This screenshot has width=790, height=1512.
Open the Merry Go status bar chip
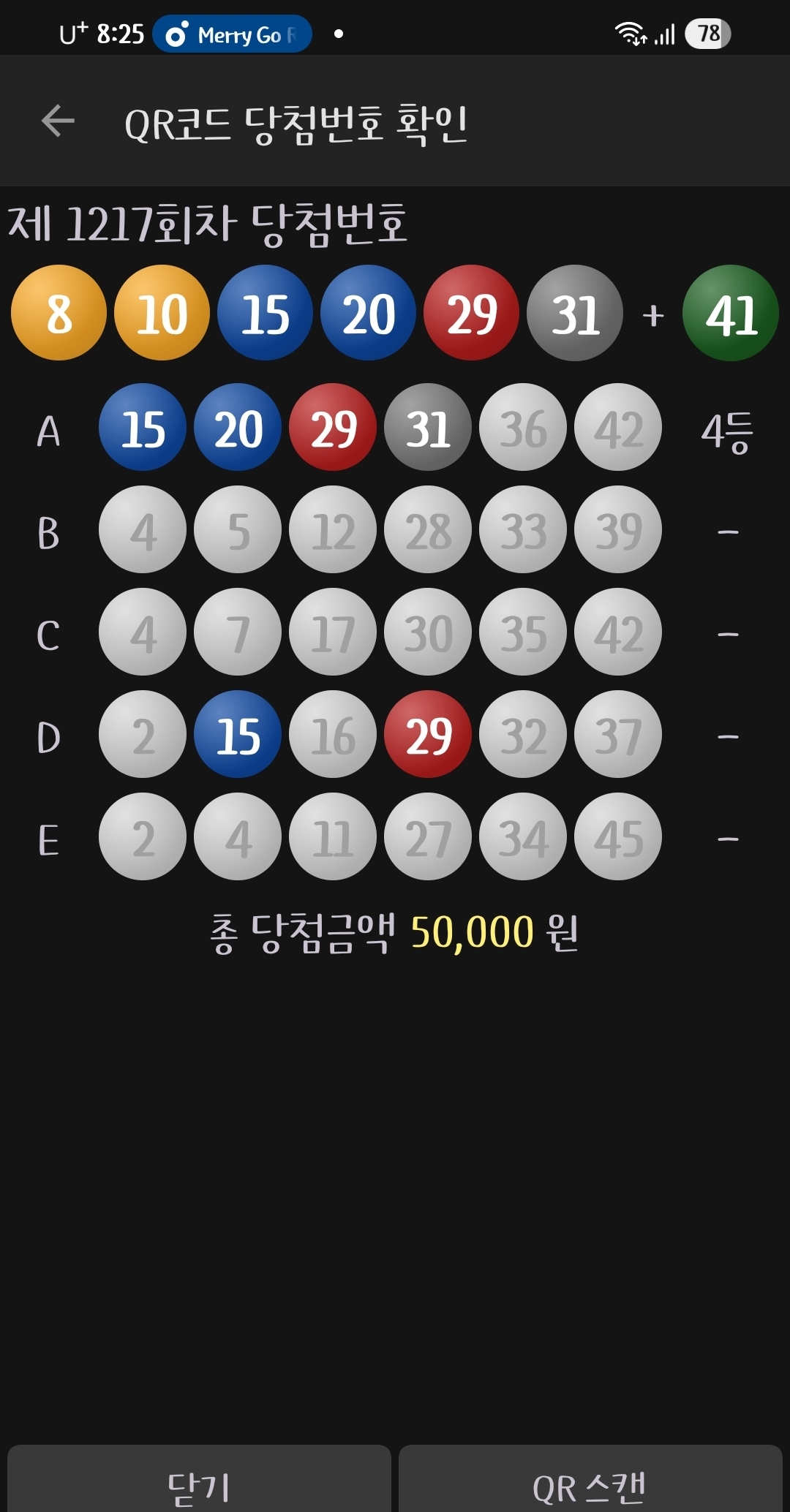click(x=232, y=34)
